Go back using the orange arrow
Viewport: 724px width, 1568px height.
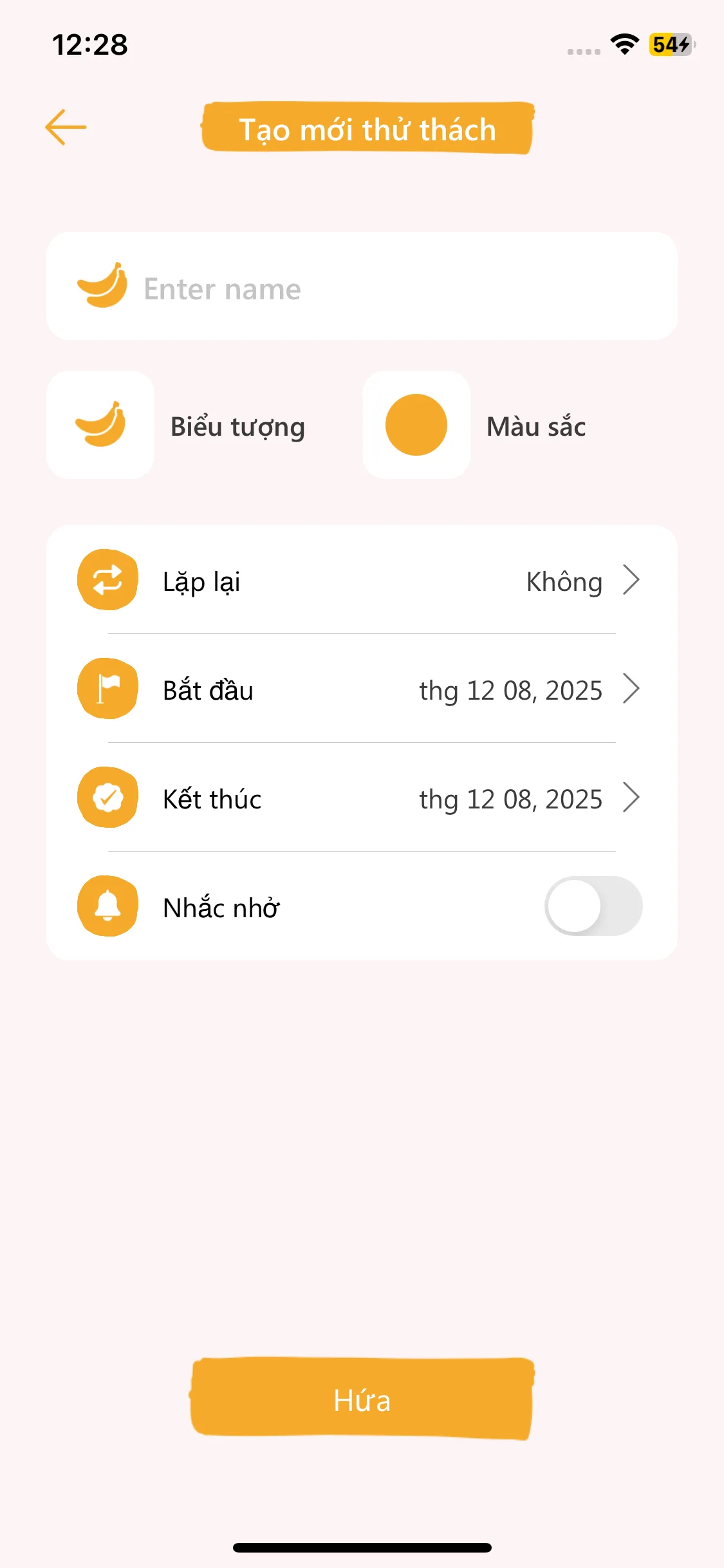(66, 127)
